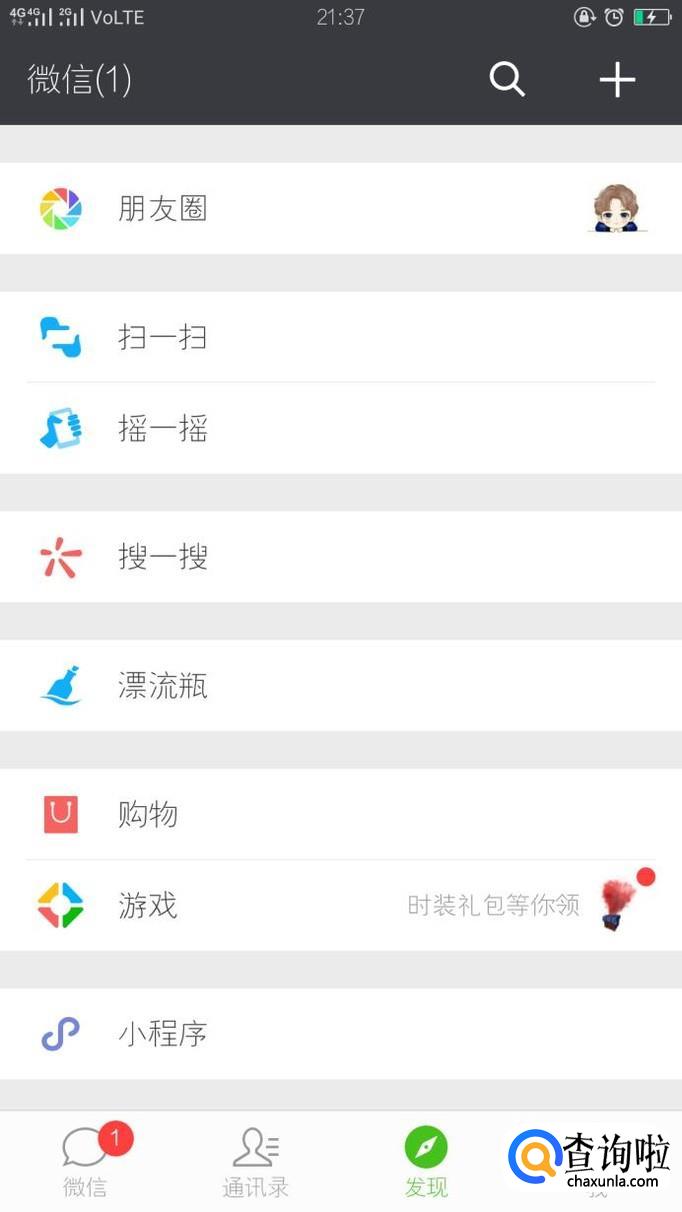Select the 发现 discover tab
This screenshot has width=682, height=1212.
[x=426, y=1162]
